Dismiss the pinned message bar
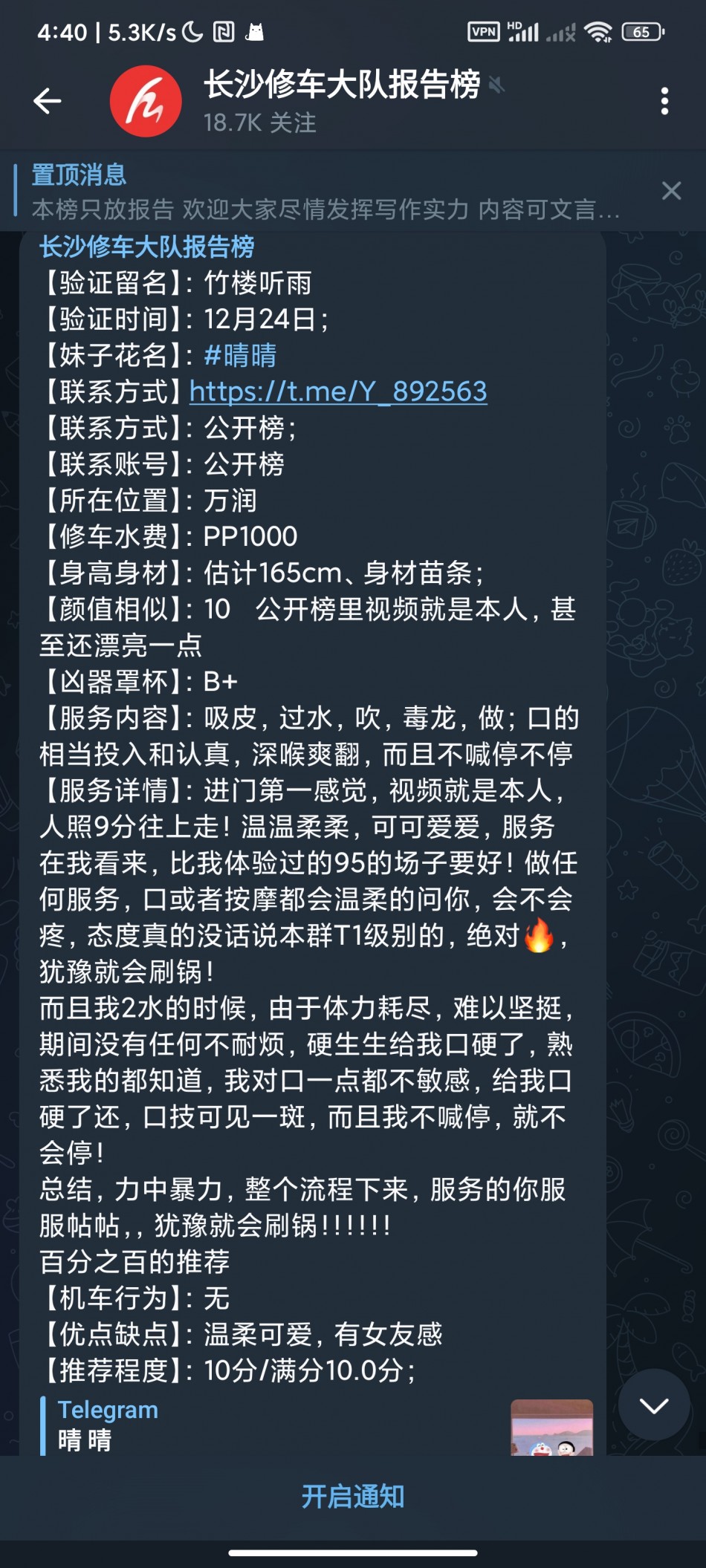This screenshot has width=706, height=1568. [671, 191]
